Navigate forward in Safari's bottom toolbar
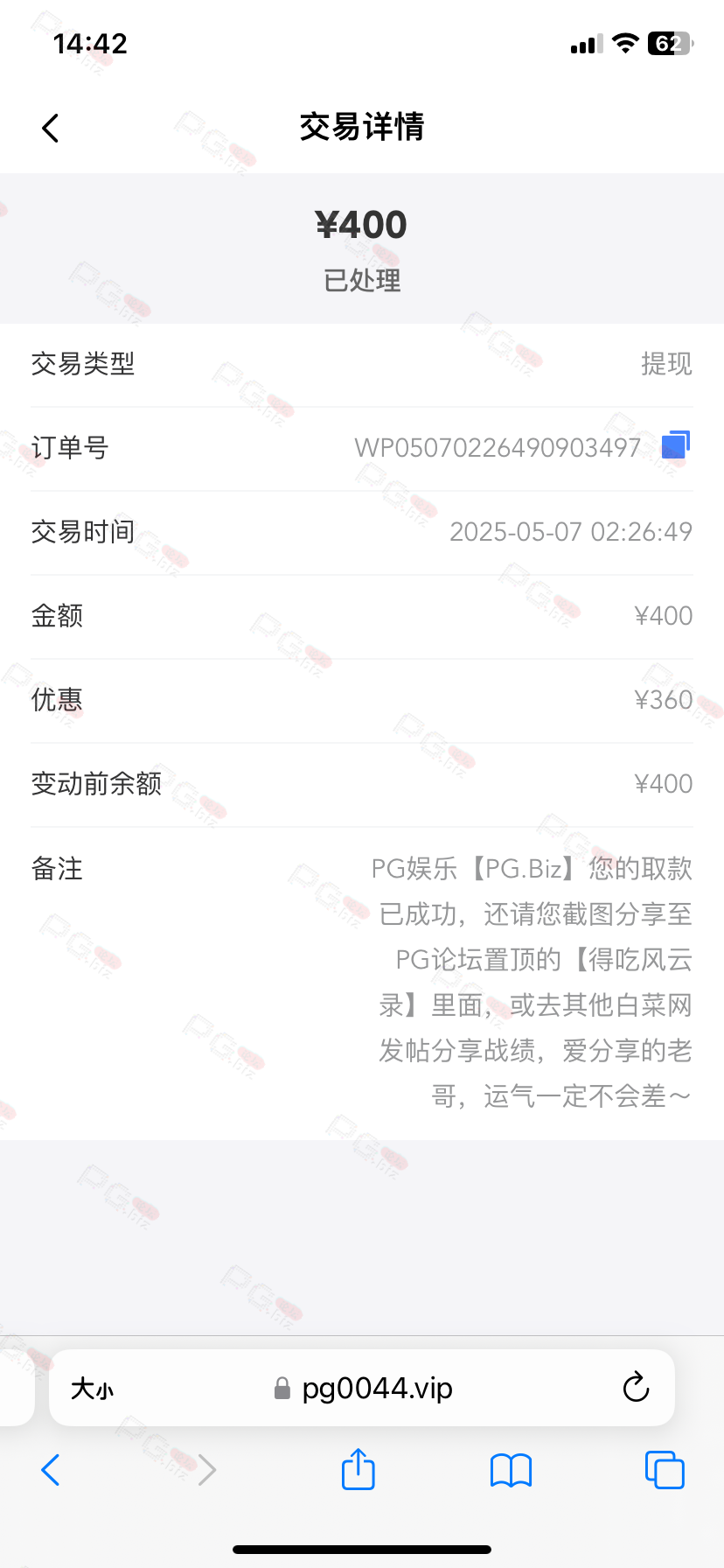 206,1470
